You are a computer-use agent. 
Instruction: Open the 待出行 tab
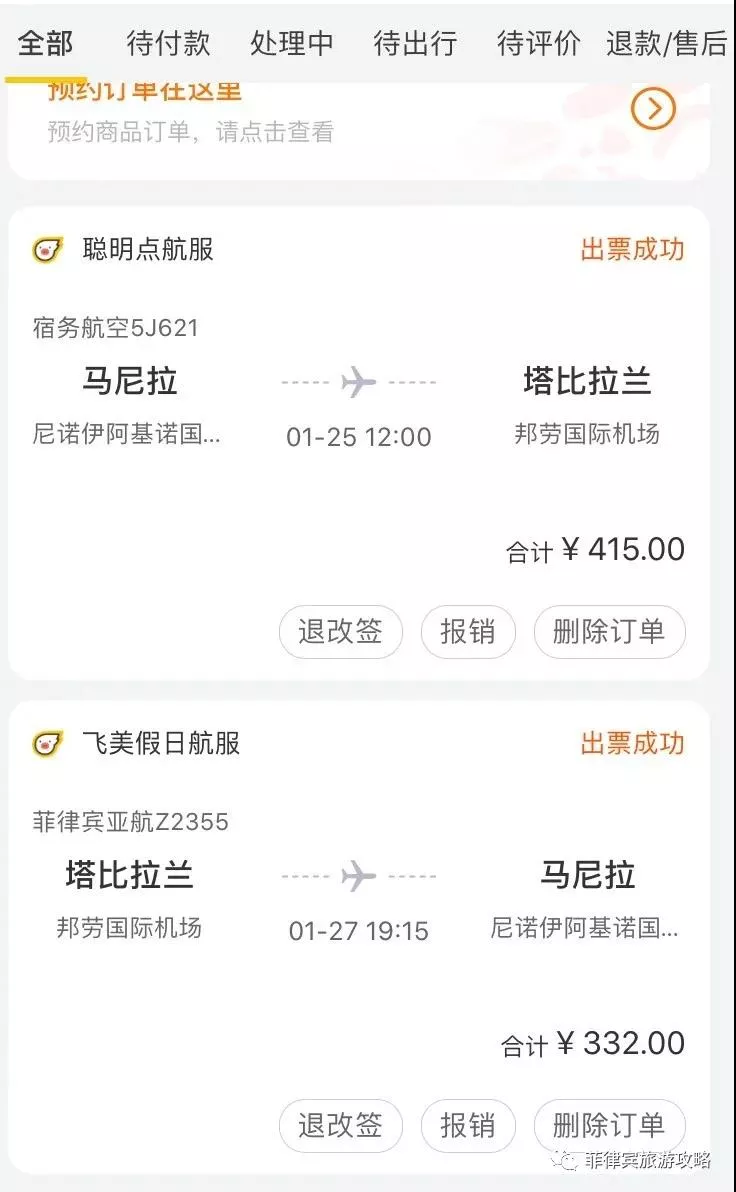[x=415, y=44]
